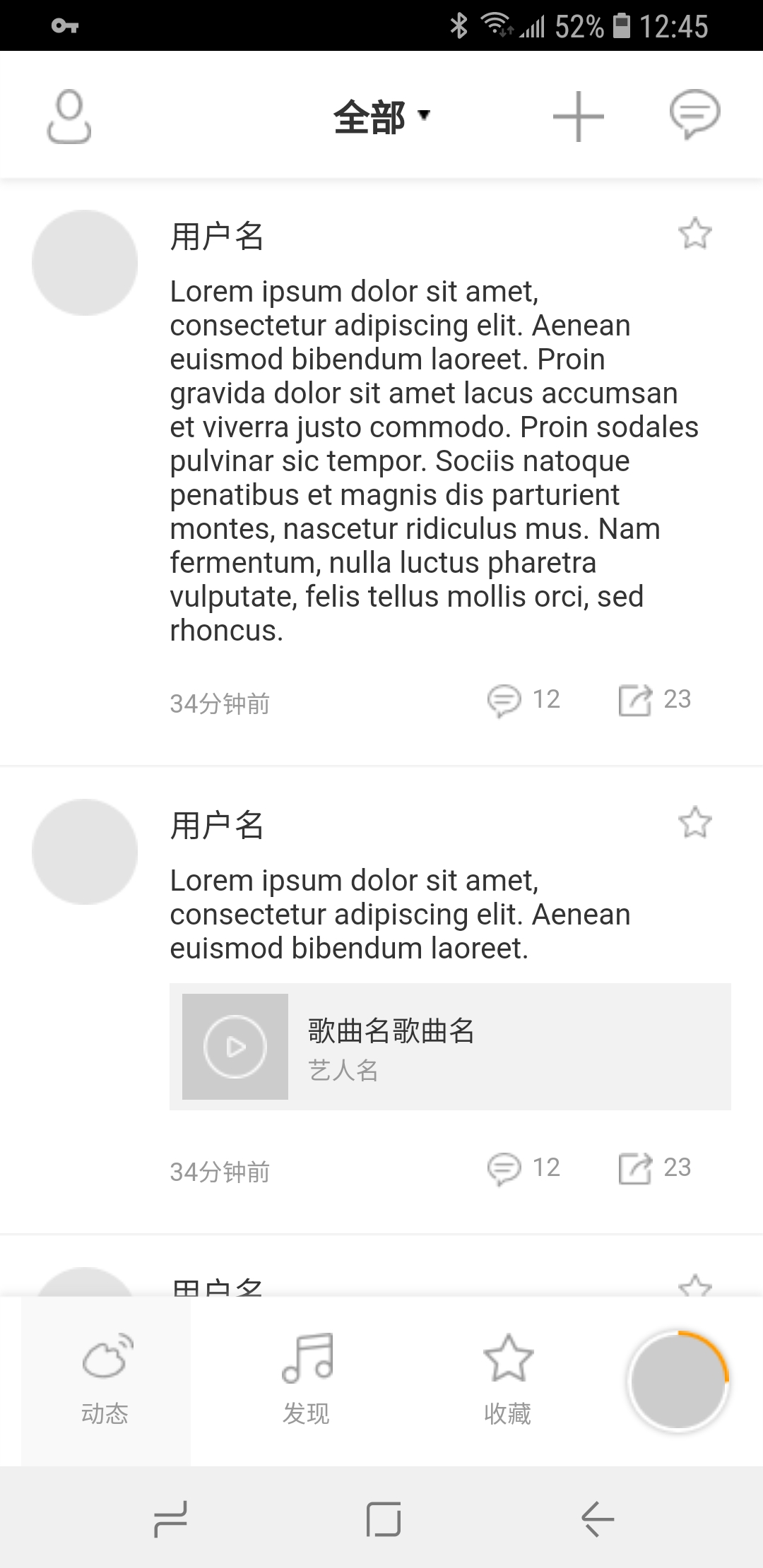Open messages chat bubble icon
763x1568 pixels.
[694, 114]
